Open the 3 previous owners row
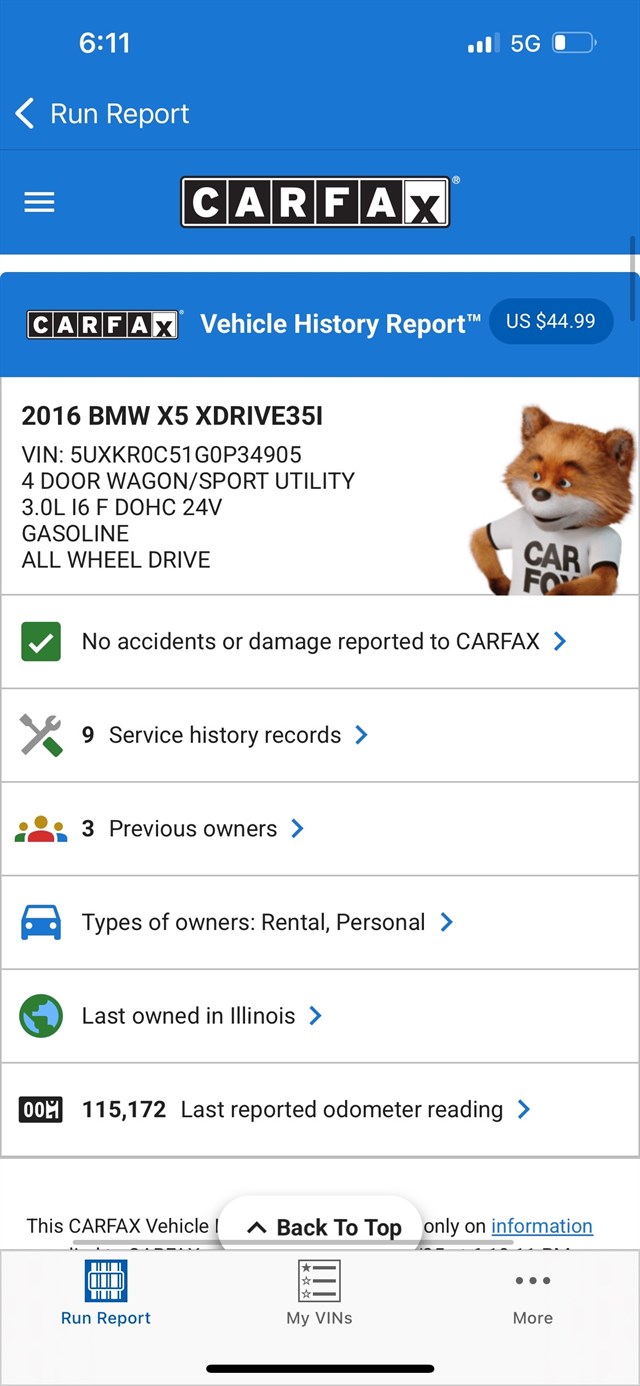Image resolution: width=640 pixels, height=1386 pixels. (320, 829)
